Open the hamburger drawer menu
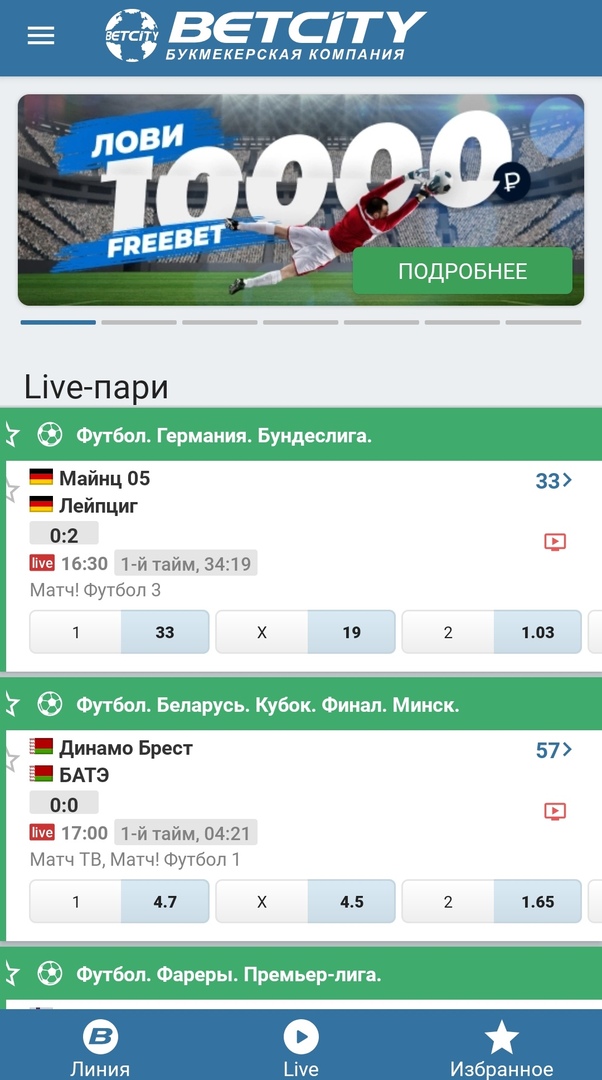Image resolution: width=602 pixels, height=1080 pixels. click(x=41, y=36)
